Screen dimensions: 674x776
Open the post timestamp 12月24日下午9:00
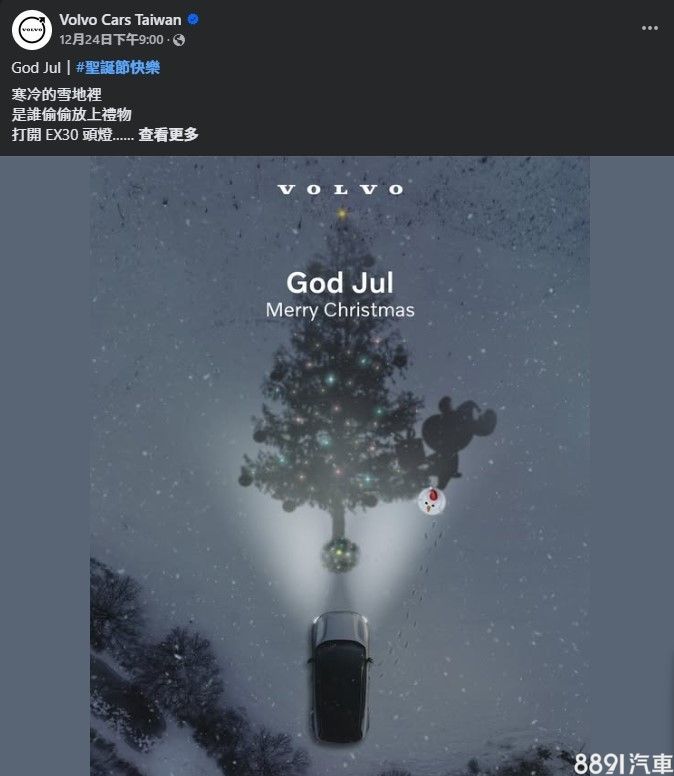[x=111, y=40]
